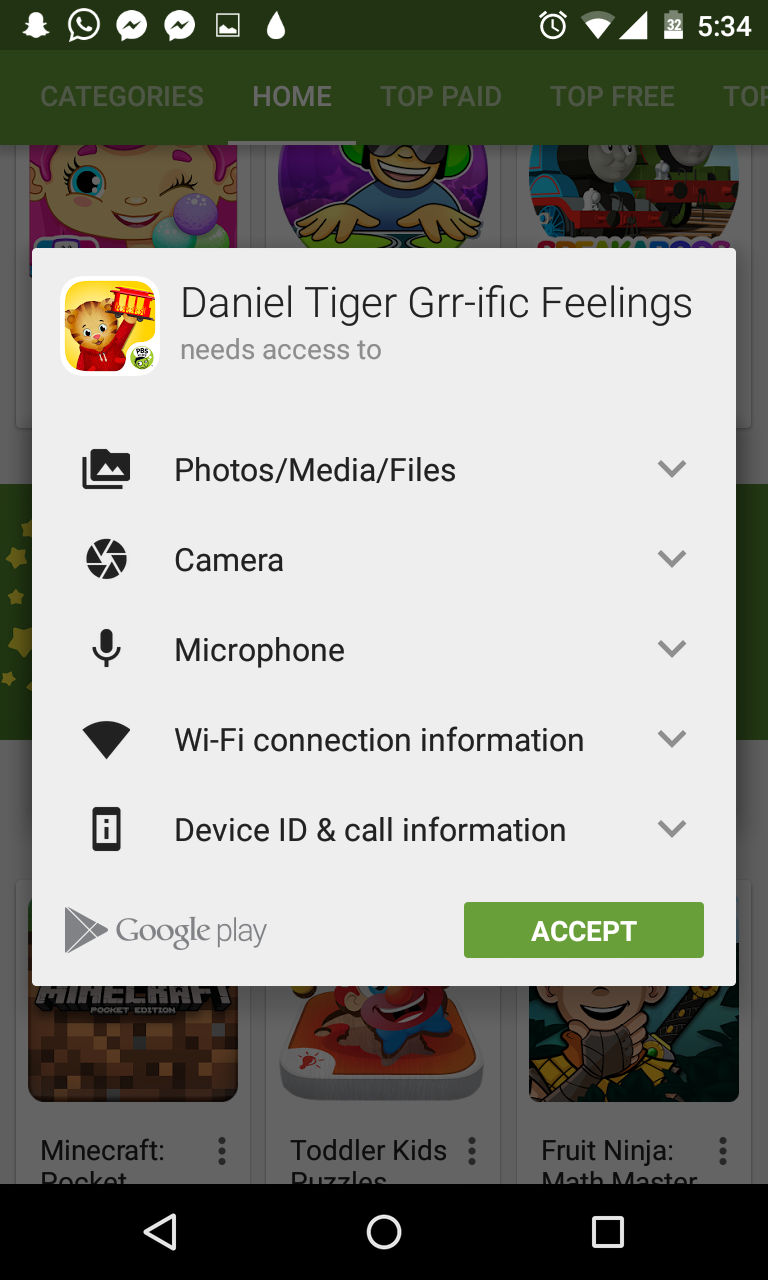The width and height of the screenshot is (768, 1280).
Task: Expand Wi-Fi connection information details
Action: 671,739
